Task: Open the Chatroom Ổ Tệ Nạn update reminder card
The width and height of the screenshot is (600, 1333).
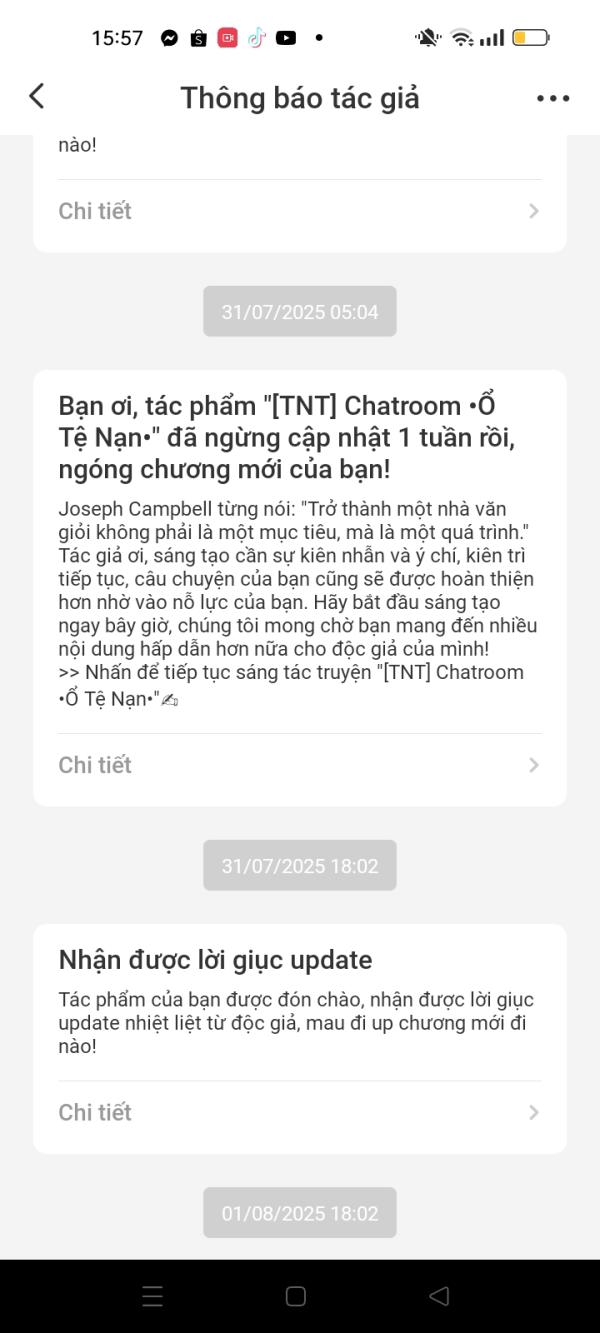Action: 299,550
